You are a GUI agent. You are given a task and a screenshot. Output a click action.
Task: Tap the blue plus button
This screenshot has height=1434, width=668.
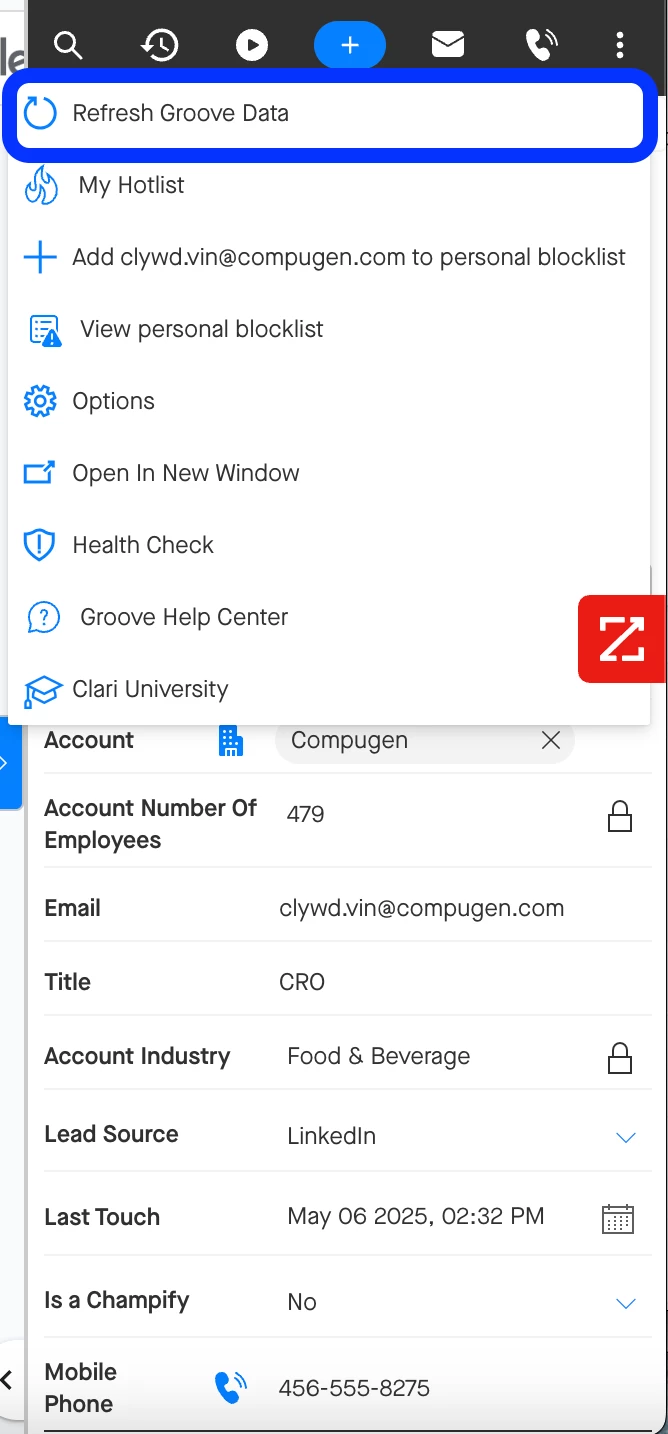pos(350,45)
